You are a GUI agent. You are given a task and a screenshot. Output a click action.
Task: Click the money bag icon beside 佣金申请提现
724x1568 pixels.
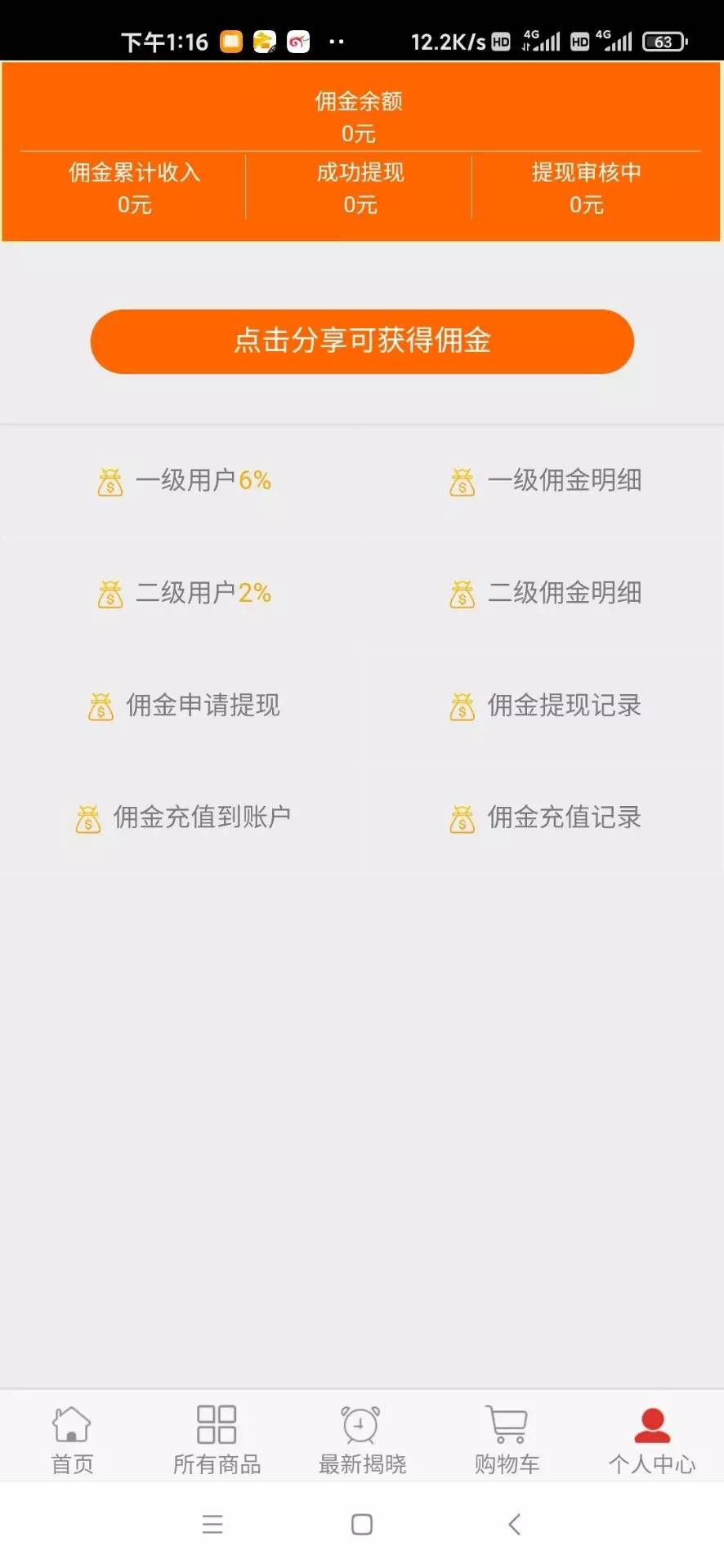100,706
